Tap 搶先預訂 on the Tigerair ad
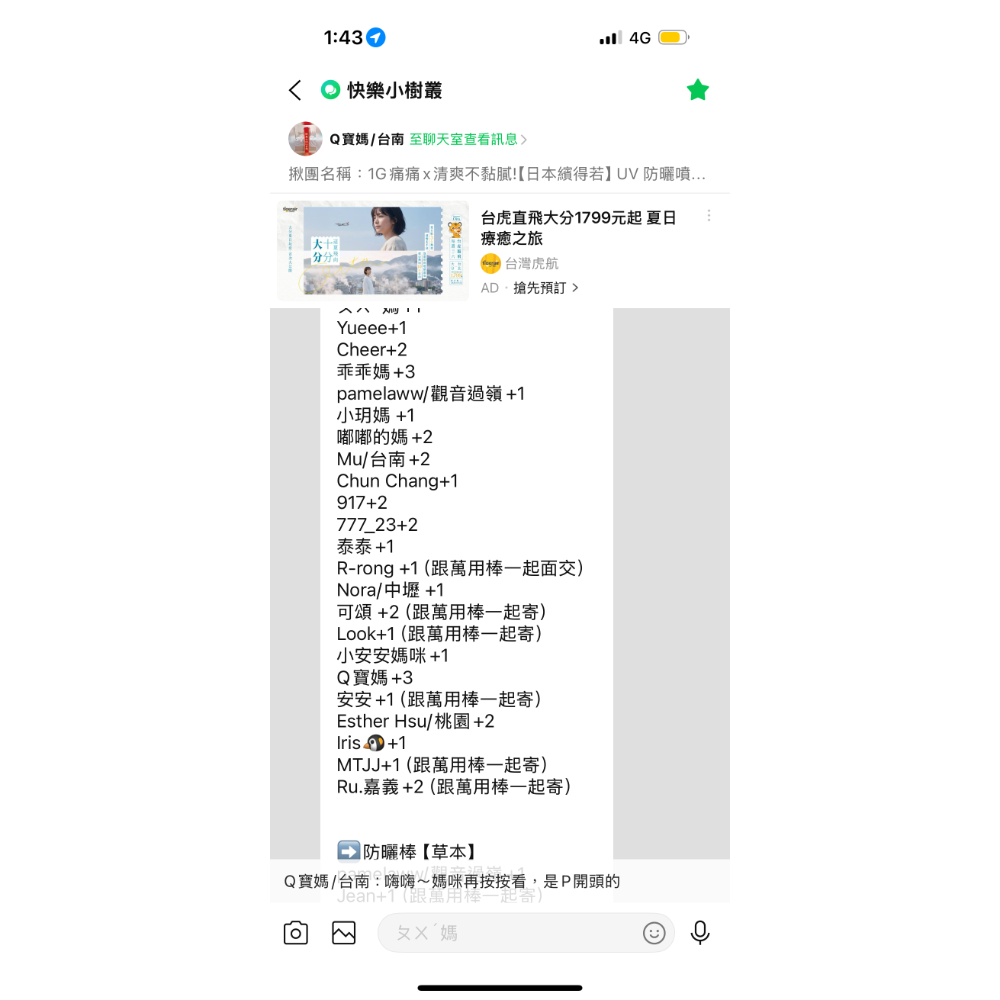1000x1000 pixels. click(546, 288)
